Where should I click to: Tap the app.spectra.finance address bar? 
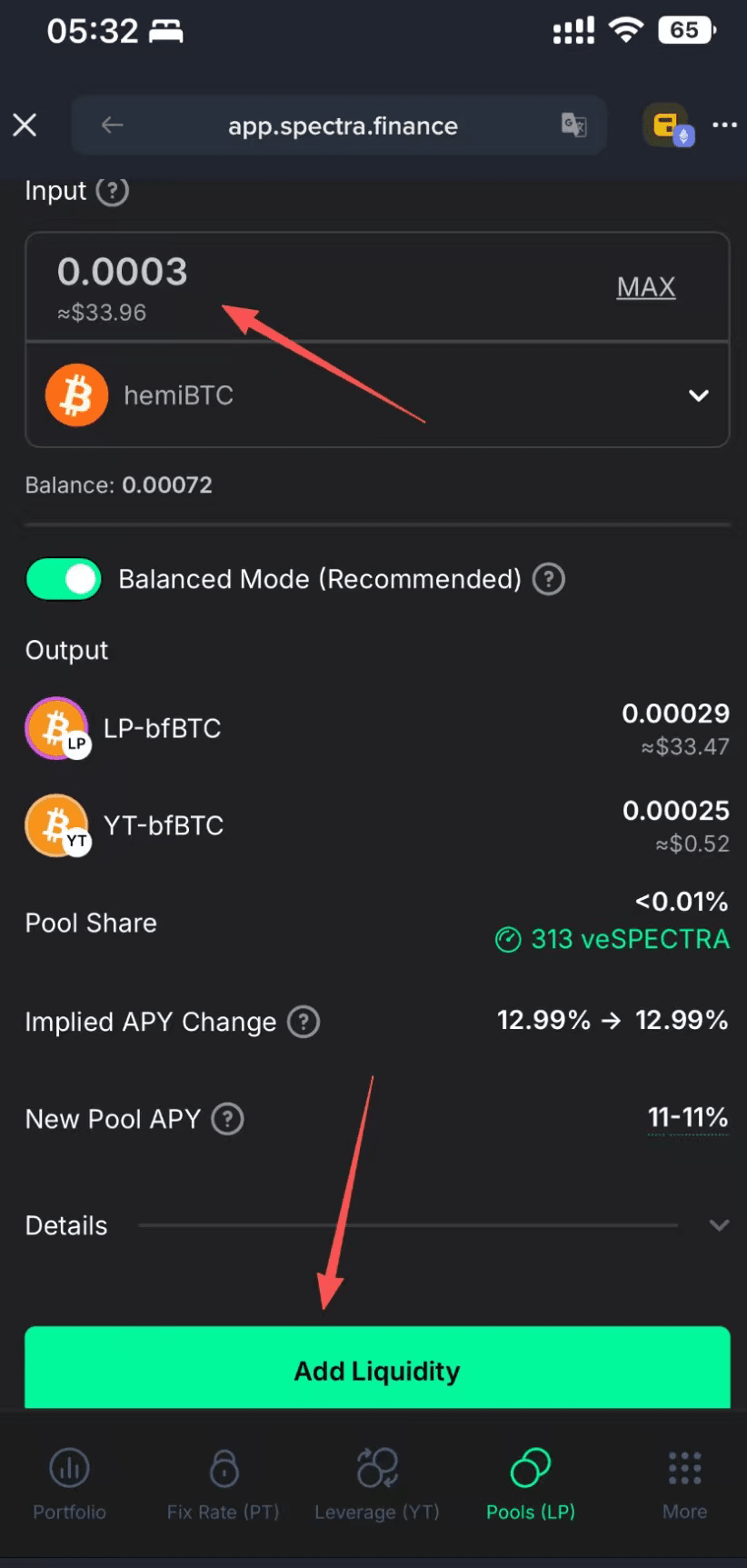[x=343, y=125]
